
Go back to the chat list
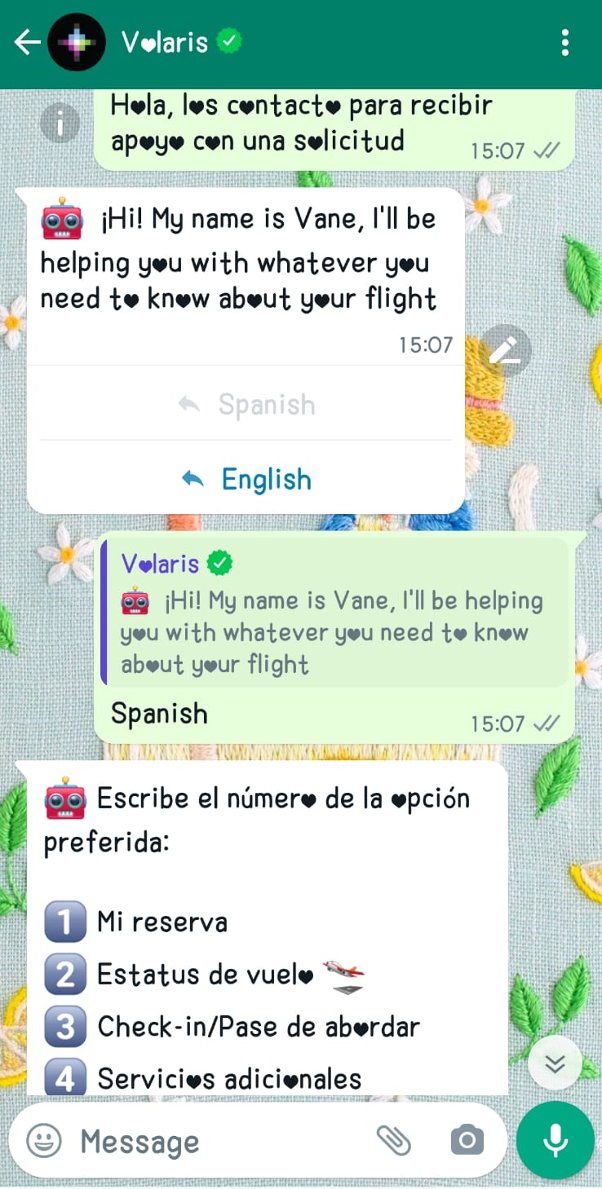[x=27, y=42]
